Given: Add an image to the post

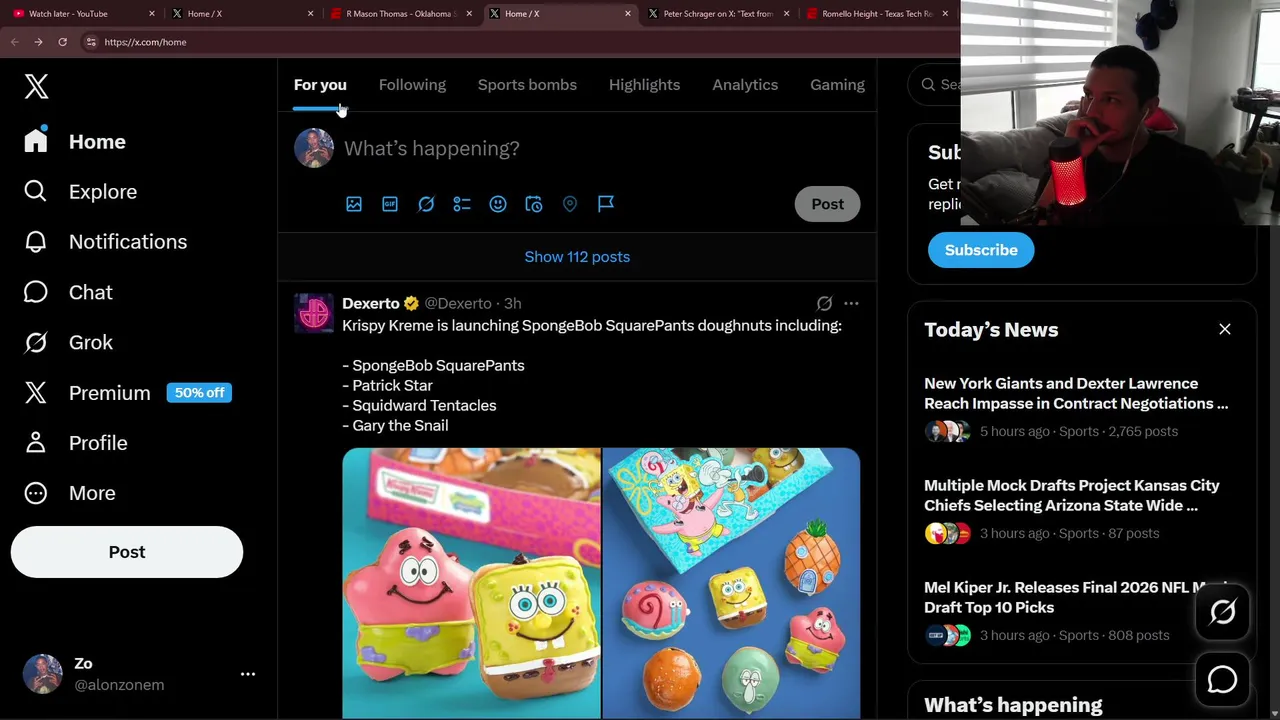Looking at the screenshot, I should coord(354,204).
